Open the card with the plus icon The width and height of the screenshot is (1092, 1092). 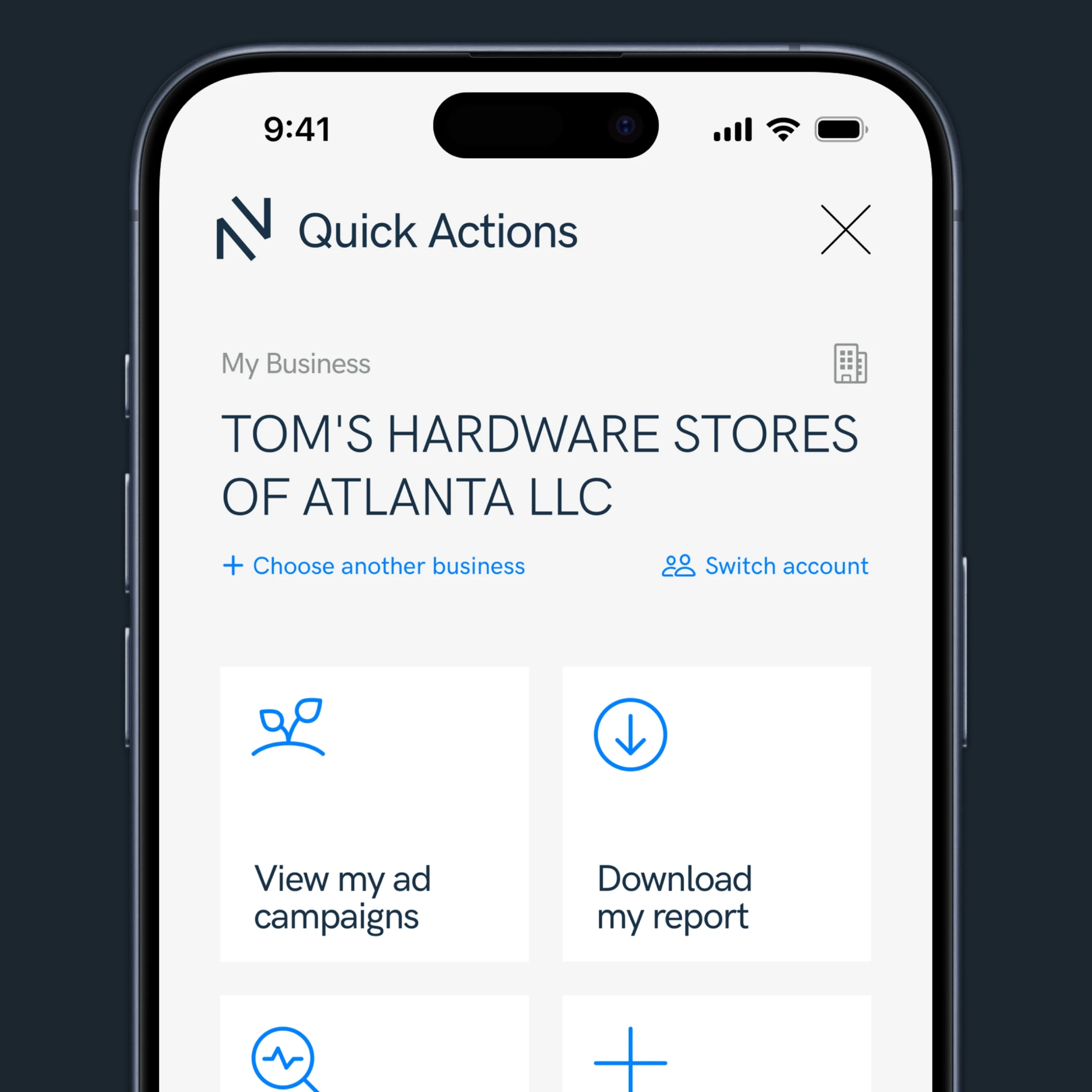pos(716,1046)
